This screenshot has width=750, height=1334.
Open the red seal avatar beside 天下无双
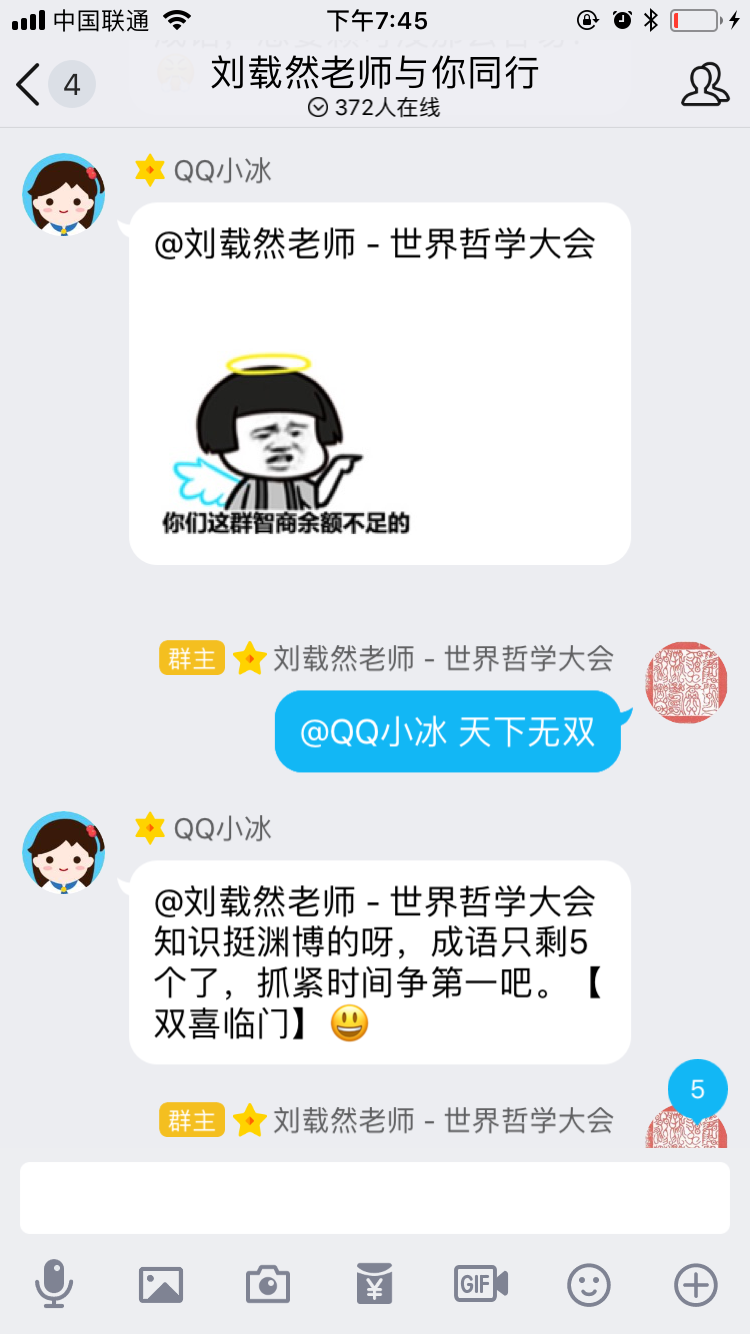(x=685, y=683)
